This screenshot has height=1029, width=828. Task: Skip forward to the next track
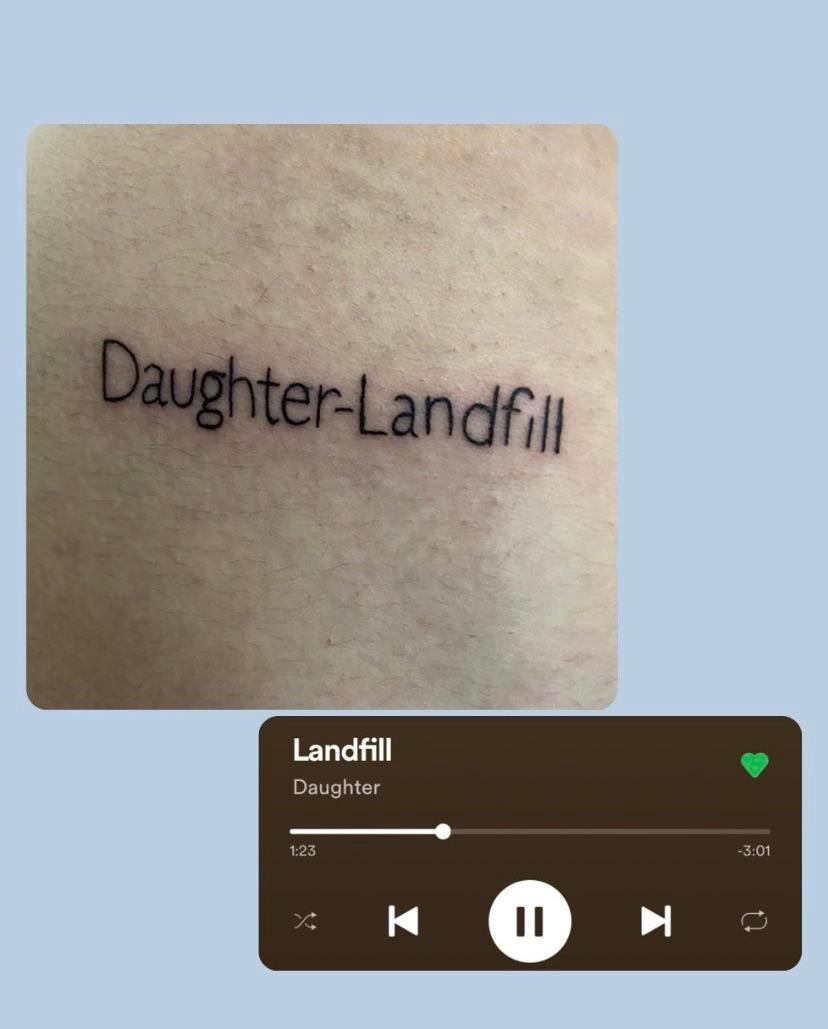point(655,921)
